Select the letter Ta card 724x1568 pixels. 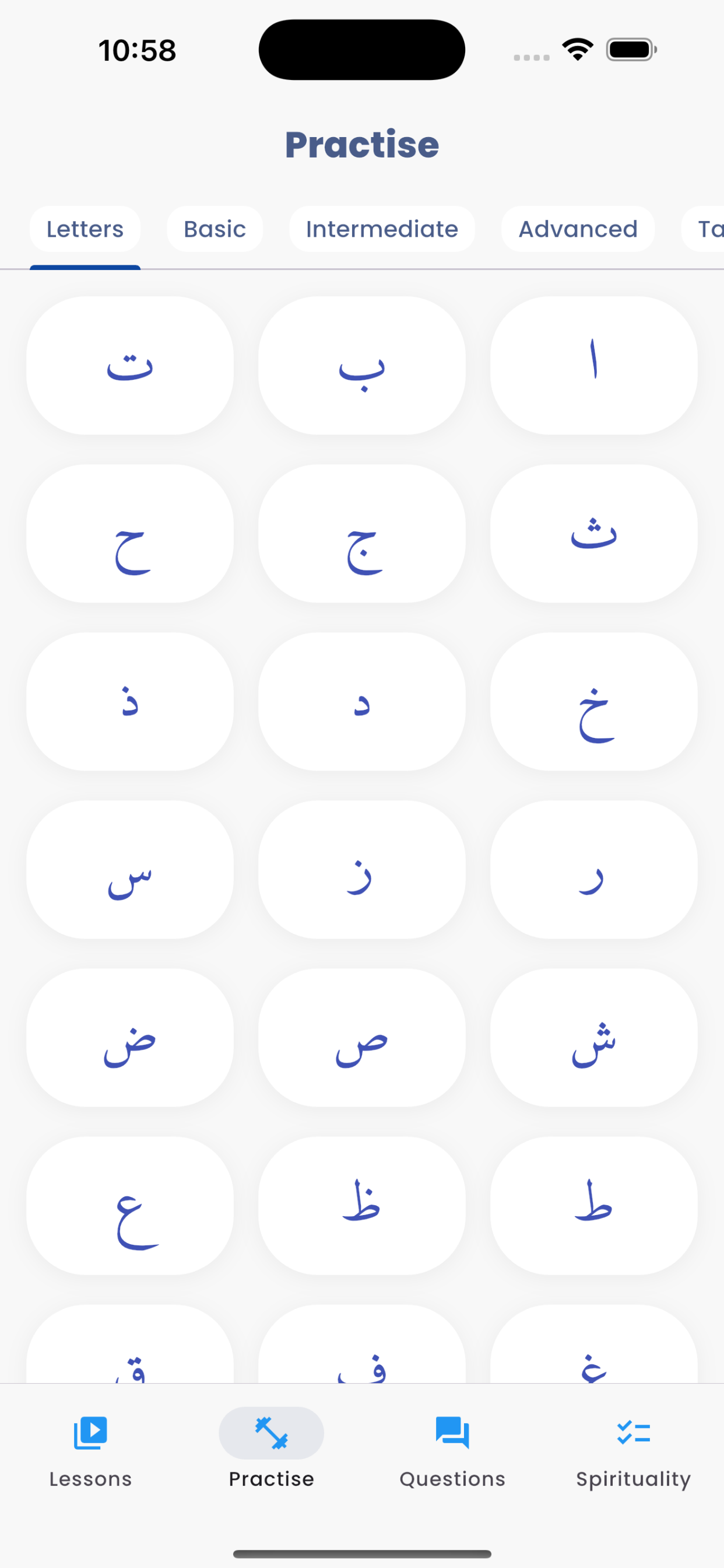tap(129, 364)
